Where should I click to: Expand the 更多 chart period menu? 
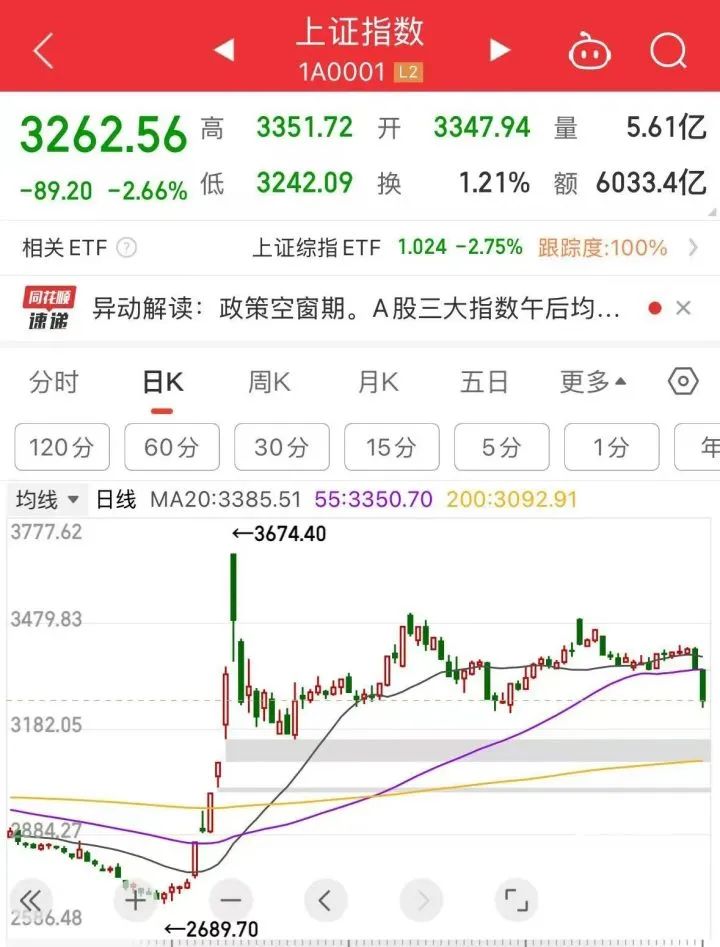click(594, 382)
